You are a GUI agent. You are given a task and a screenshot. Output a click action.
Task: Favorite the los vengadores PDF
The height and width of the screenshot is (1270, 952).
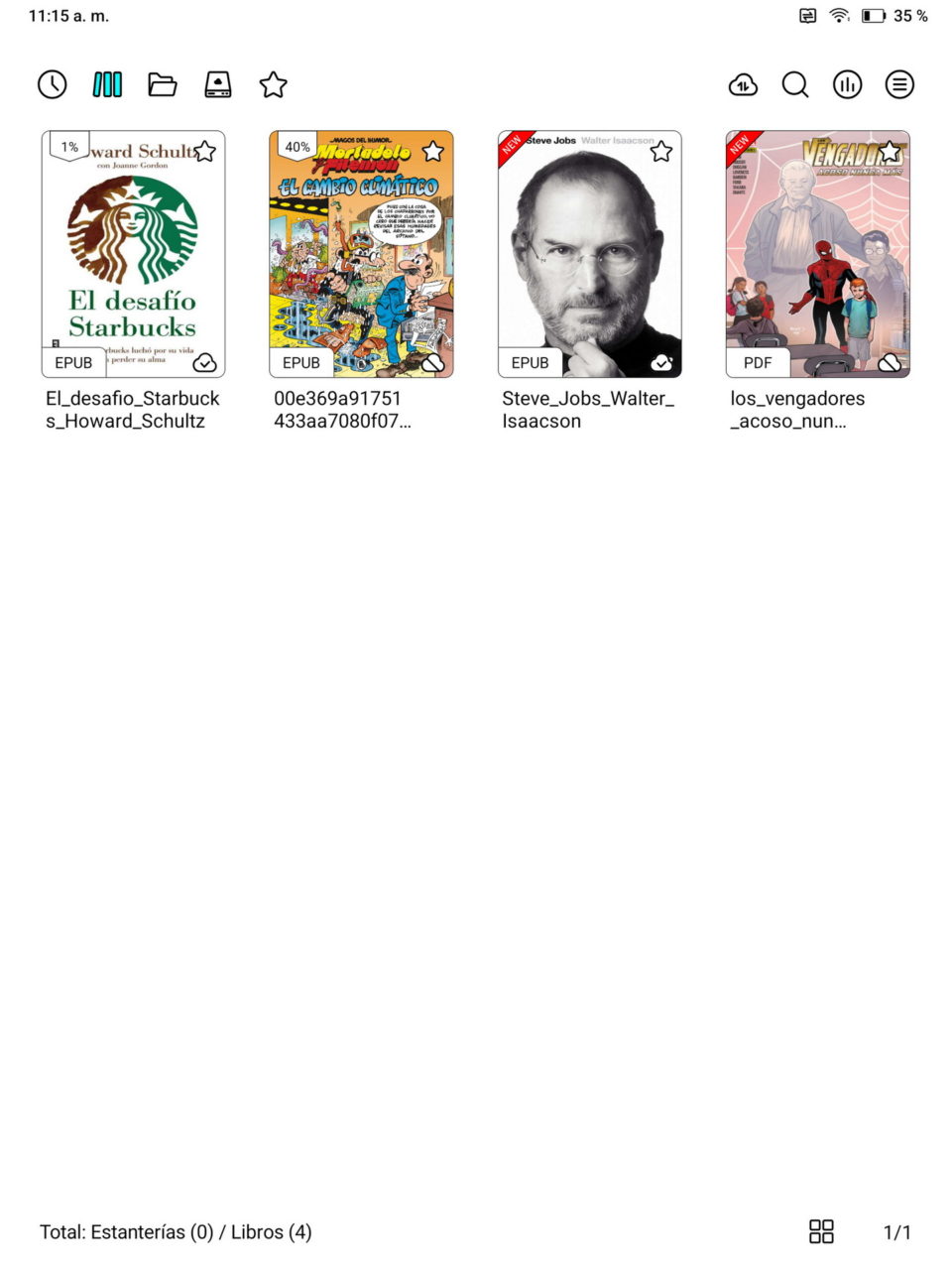[890, 151]
